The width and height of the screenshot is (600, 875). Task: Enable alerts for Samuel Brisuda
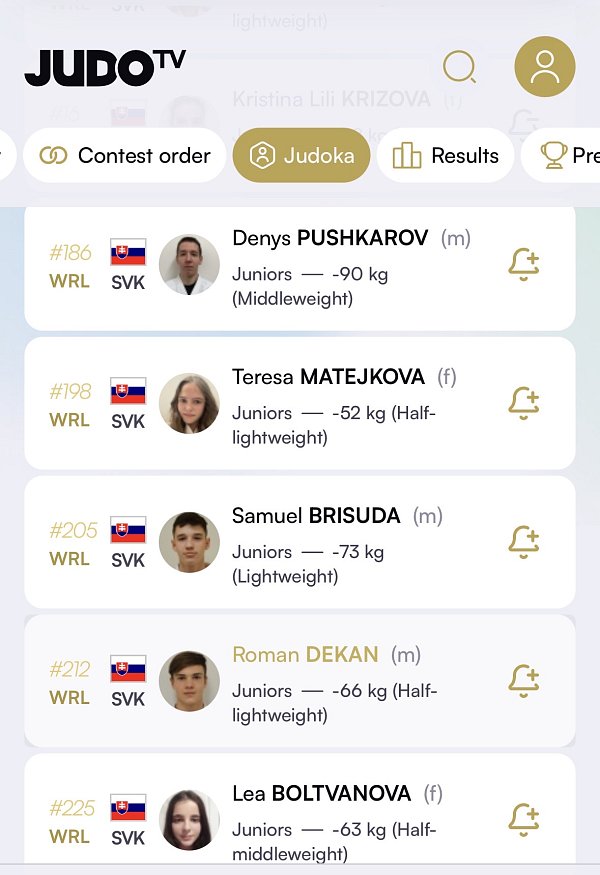(524, 543)
